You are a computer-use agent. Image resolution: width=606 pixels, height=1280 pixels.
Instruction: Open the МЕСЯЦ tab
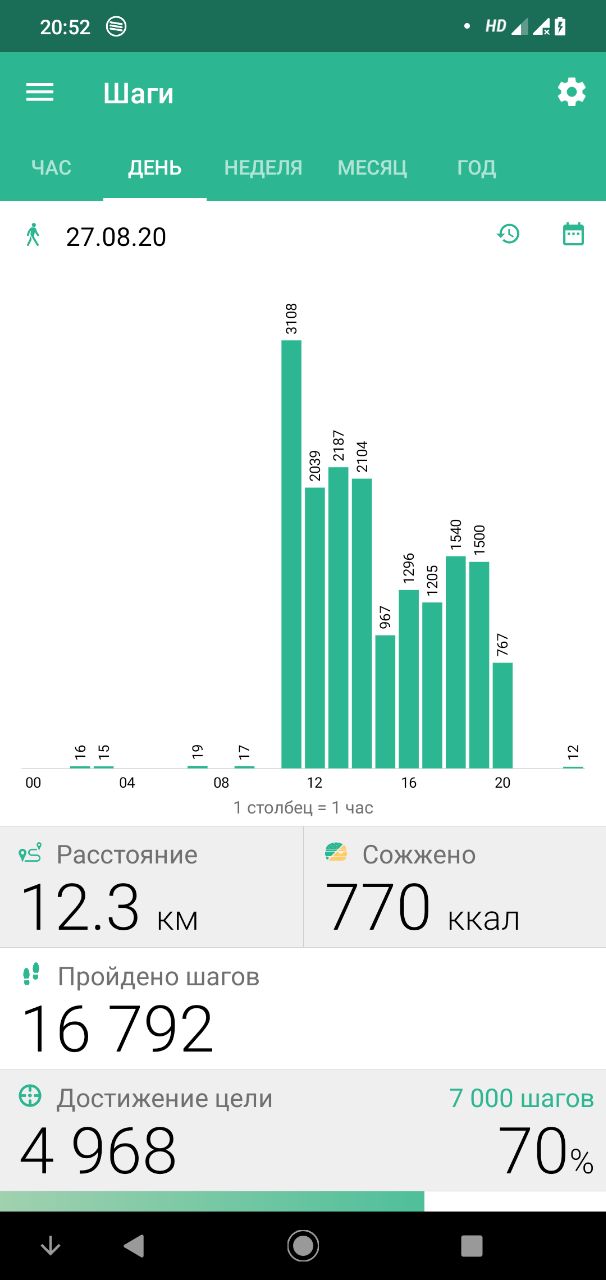(x=372, y=168)
